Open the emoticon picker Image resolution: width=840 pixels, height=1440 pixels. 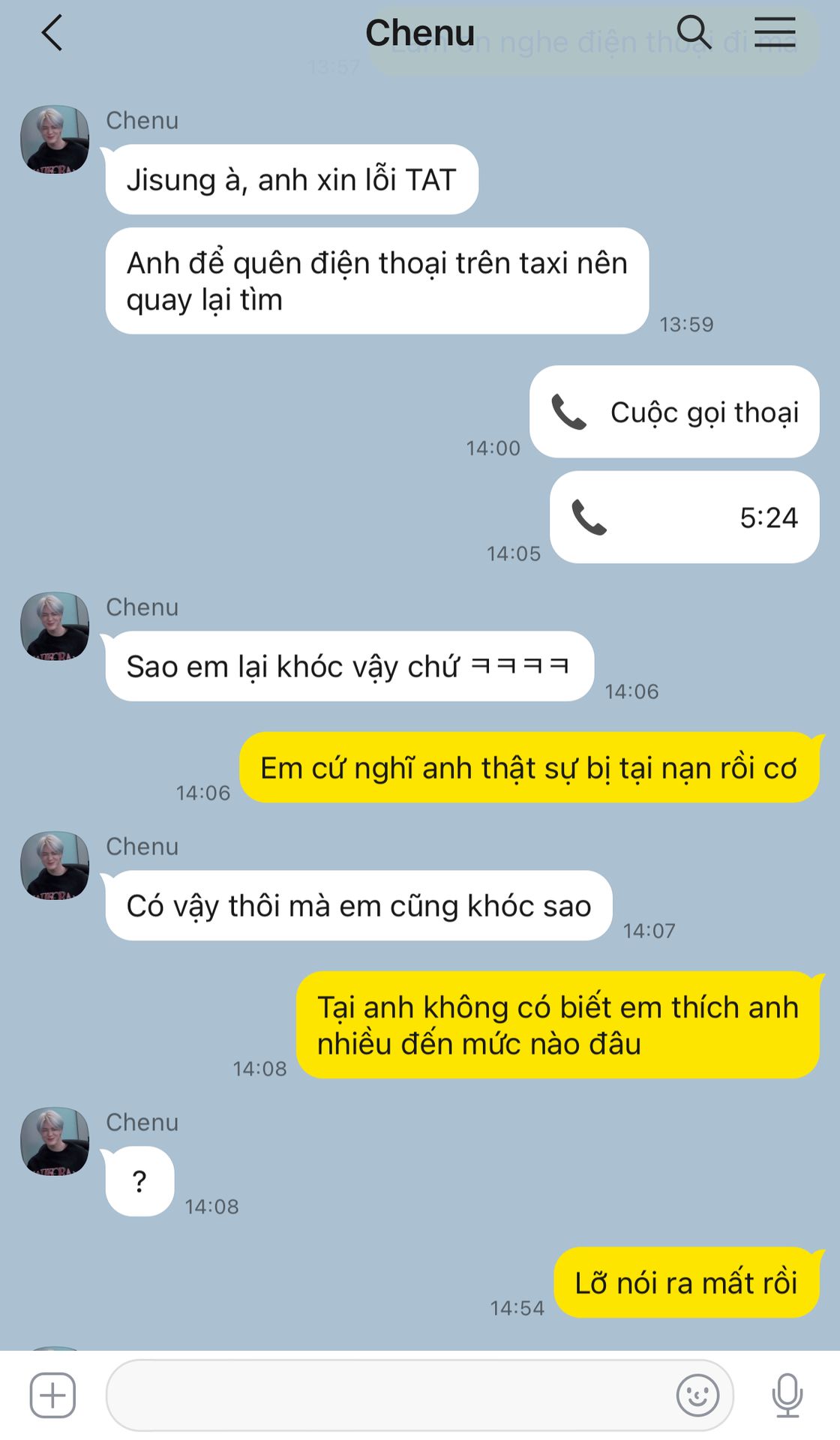tap(697, 1396)
